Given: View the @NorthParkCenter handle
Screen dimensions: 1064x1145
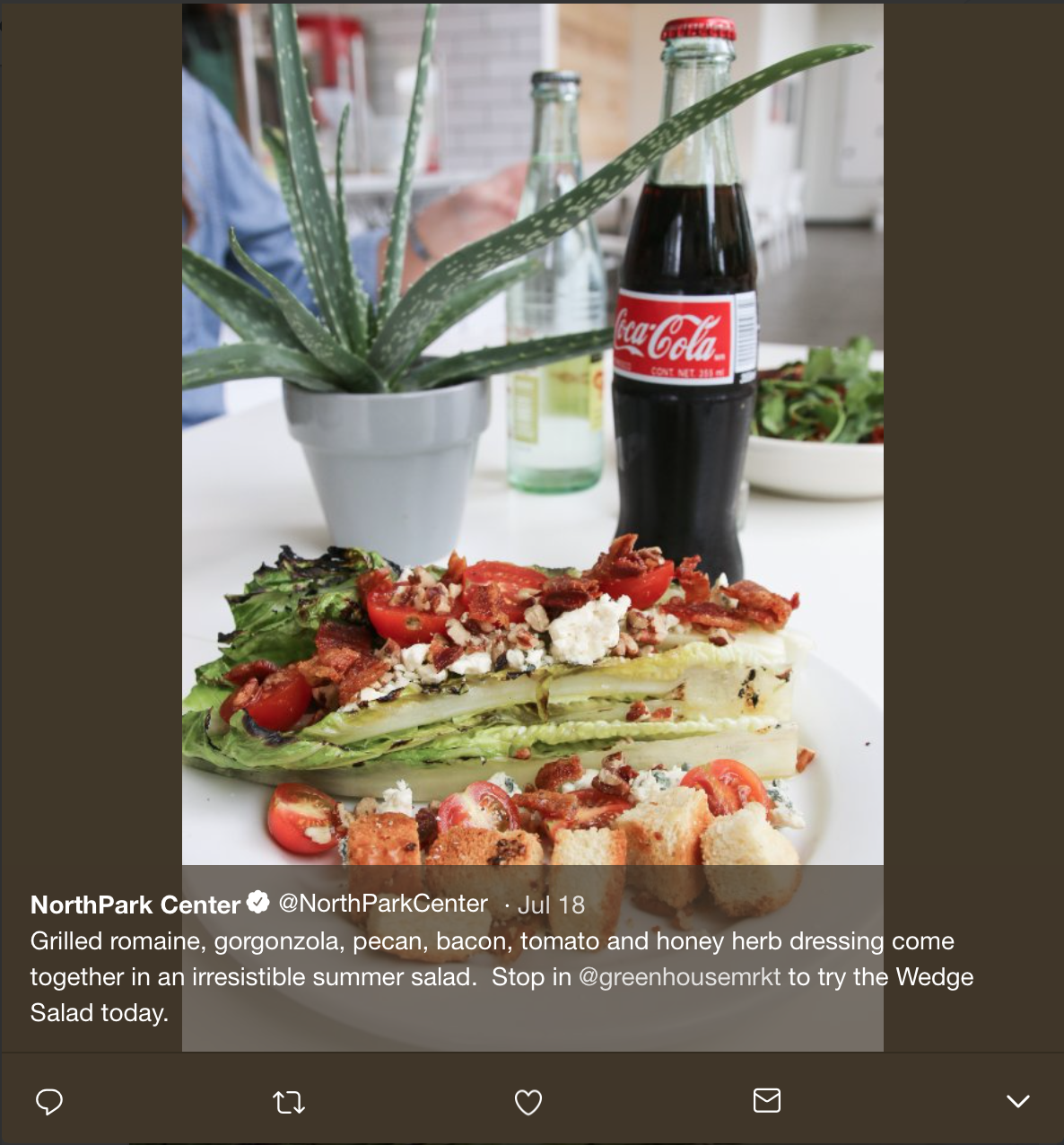Looking at the screenshot, I should [383, 904].
